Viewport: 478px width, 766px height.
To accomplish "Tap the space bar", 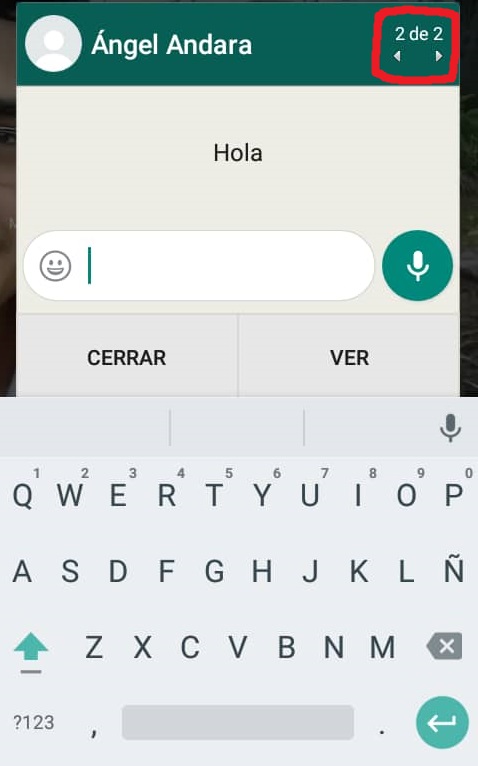I will tap(238, 722).
